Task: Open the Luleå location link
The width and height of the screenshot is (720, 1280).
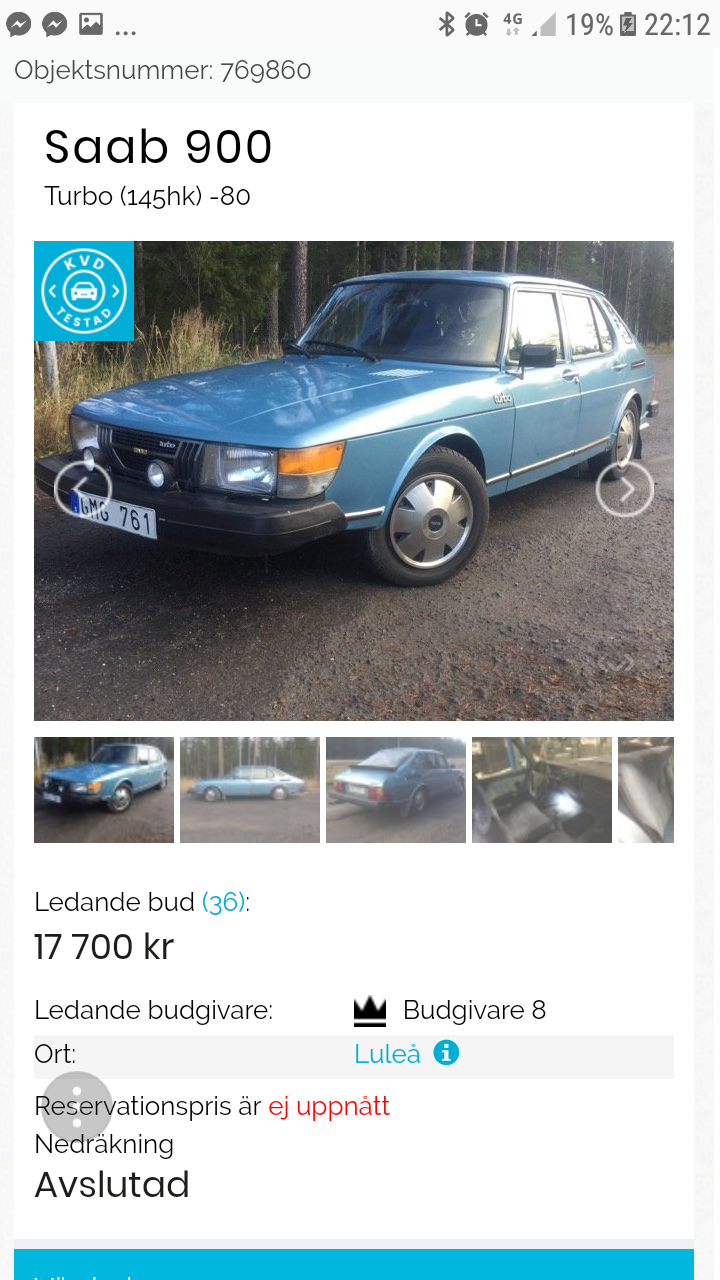Action: (387, 1054)
